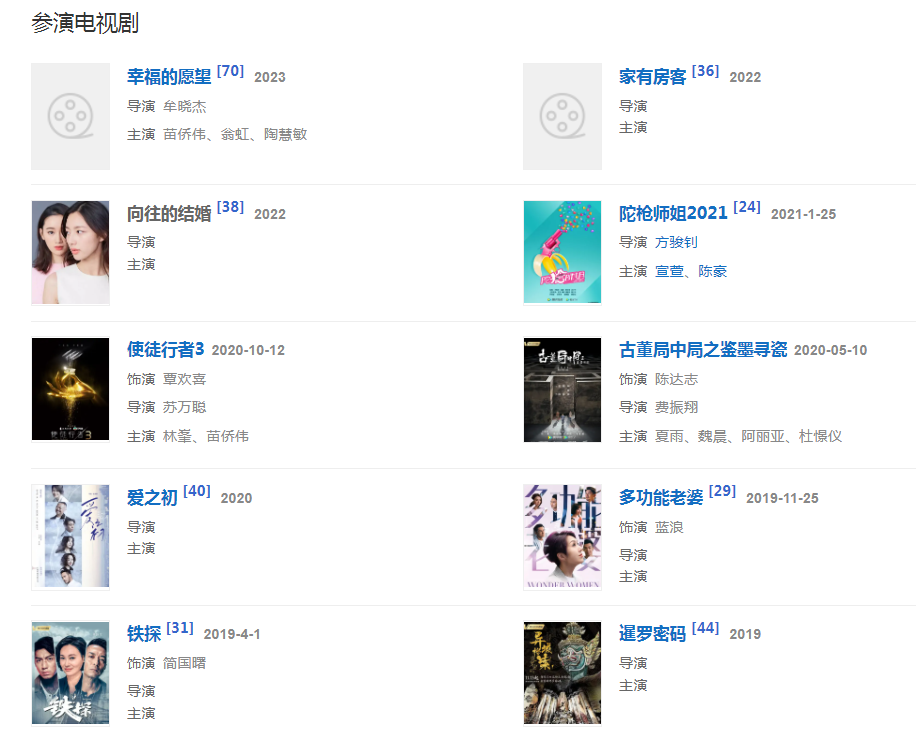This screenshot has width=916, height=738.
Task: Tap the 多功能老婆 poster image
Action: (x=562, y=537)
